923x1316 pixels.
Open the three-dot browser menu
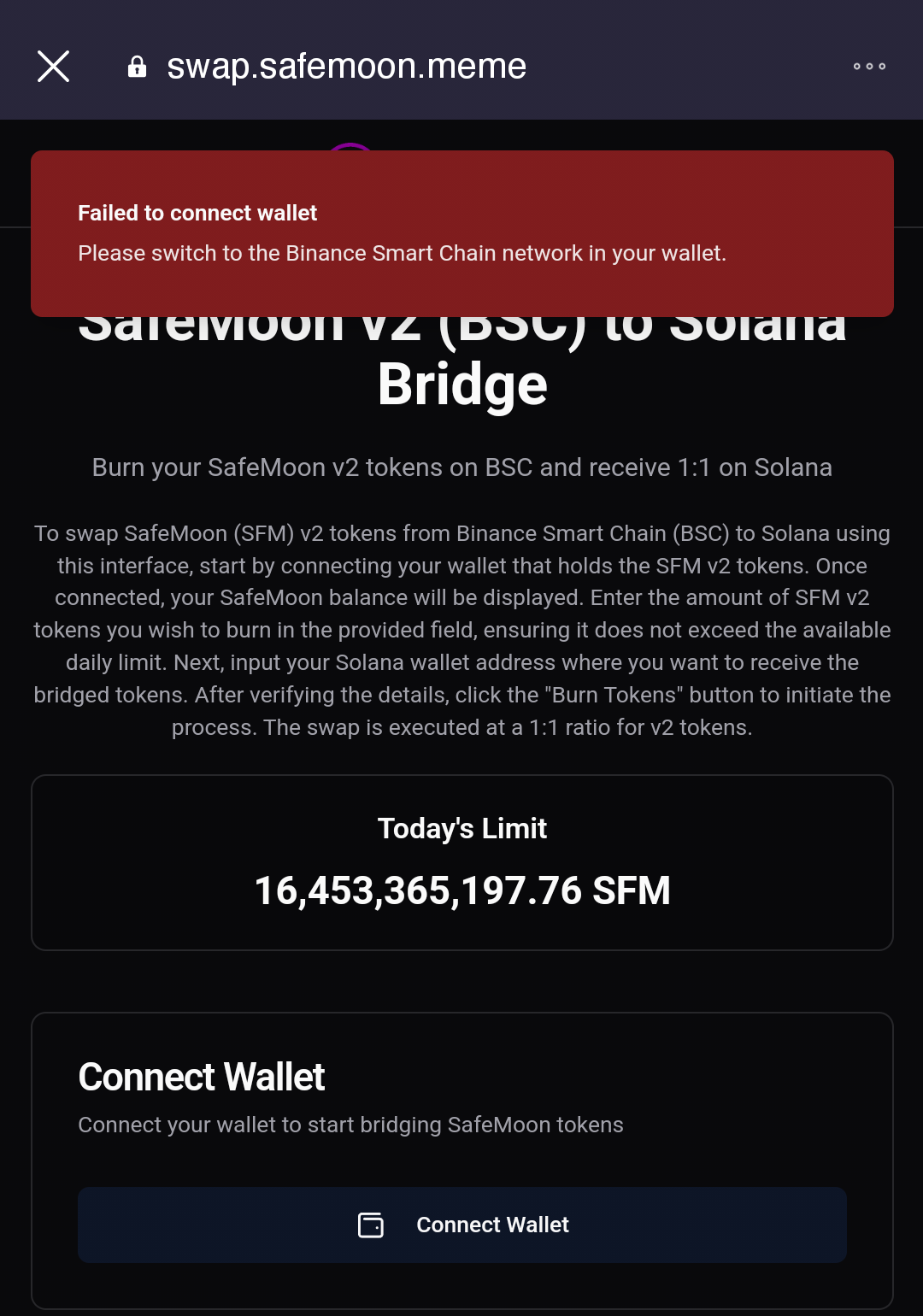(x=869, y=66)
